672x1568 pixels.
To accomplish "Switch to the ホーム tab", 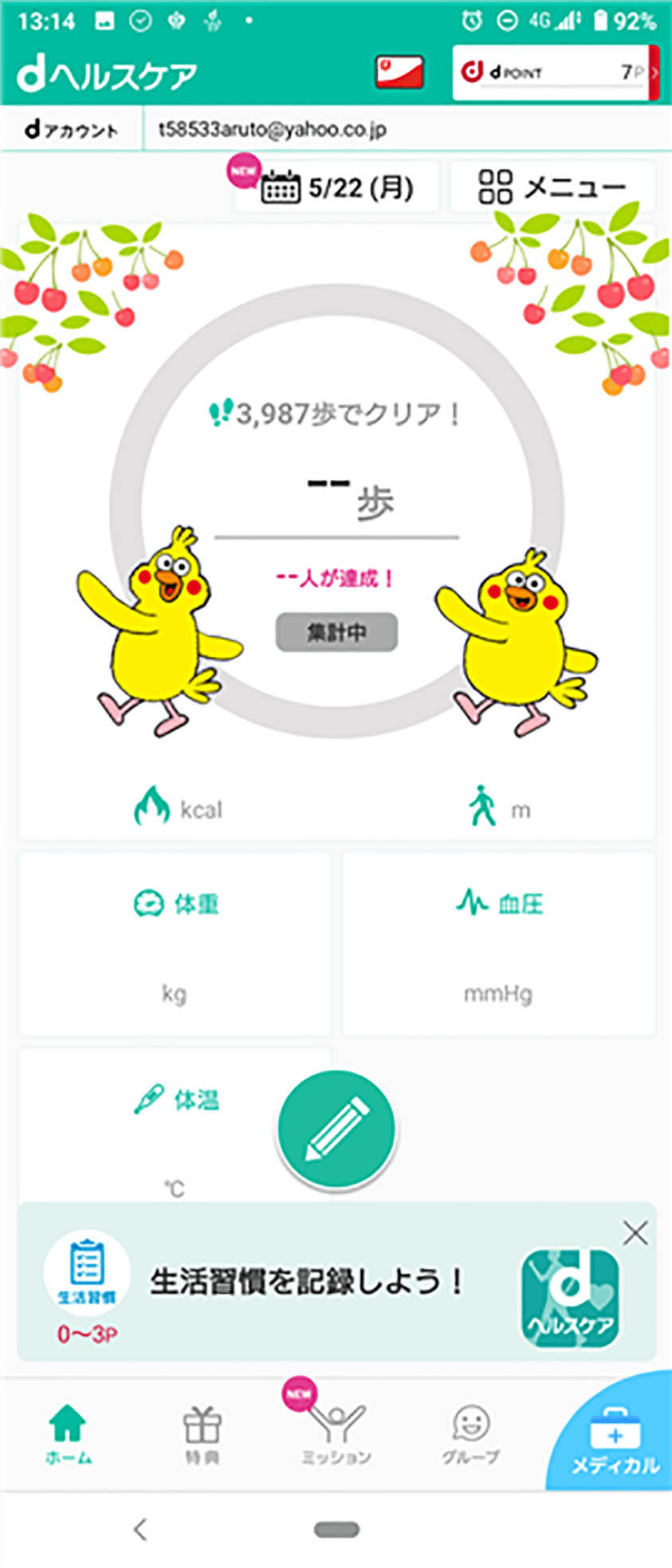I will (68, 1434).
